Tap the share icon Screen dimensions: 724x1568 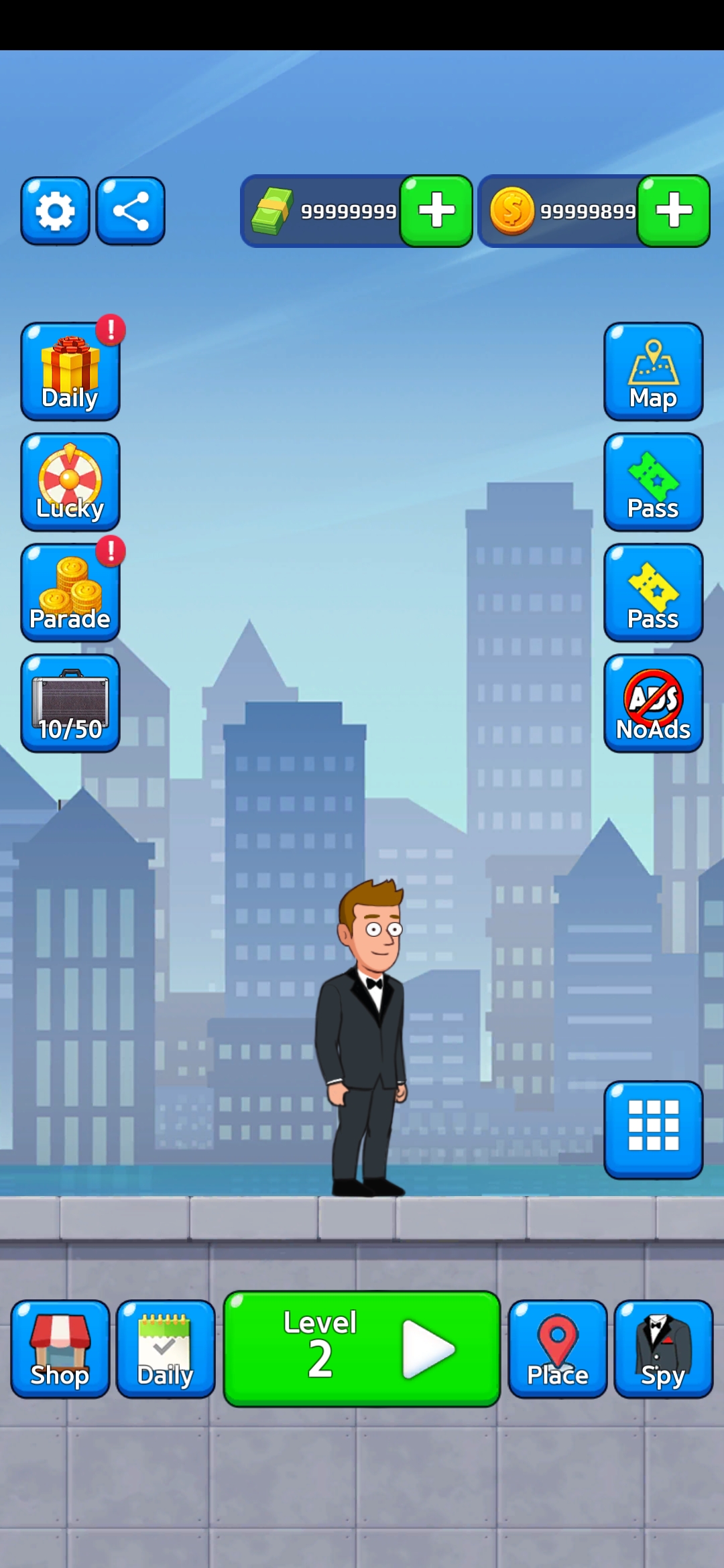click(131, 211)
